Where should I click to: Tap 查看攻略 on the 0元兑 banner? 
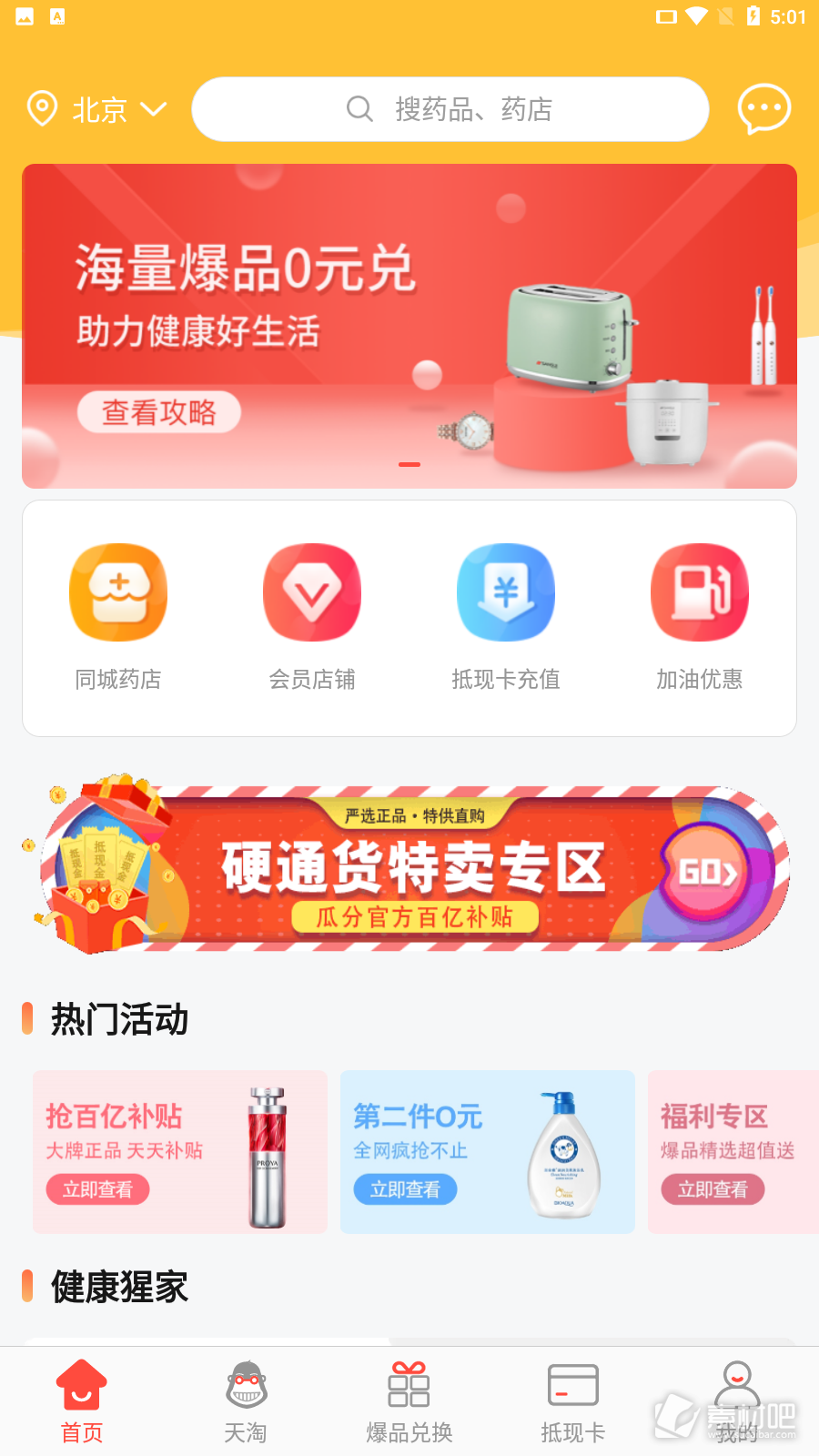(159, 412)
